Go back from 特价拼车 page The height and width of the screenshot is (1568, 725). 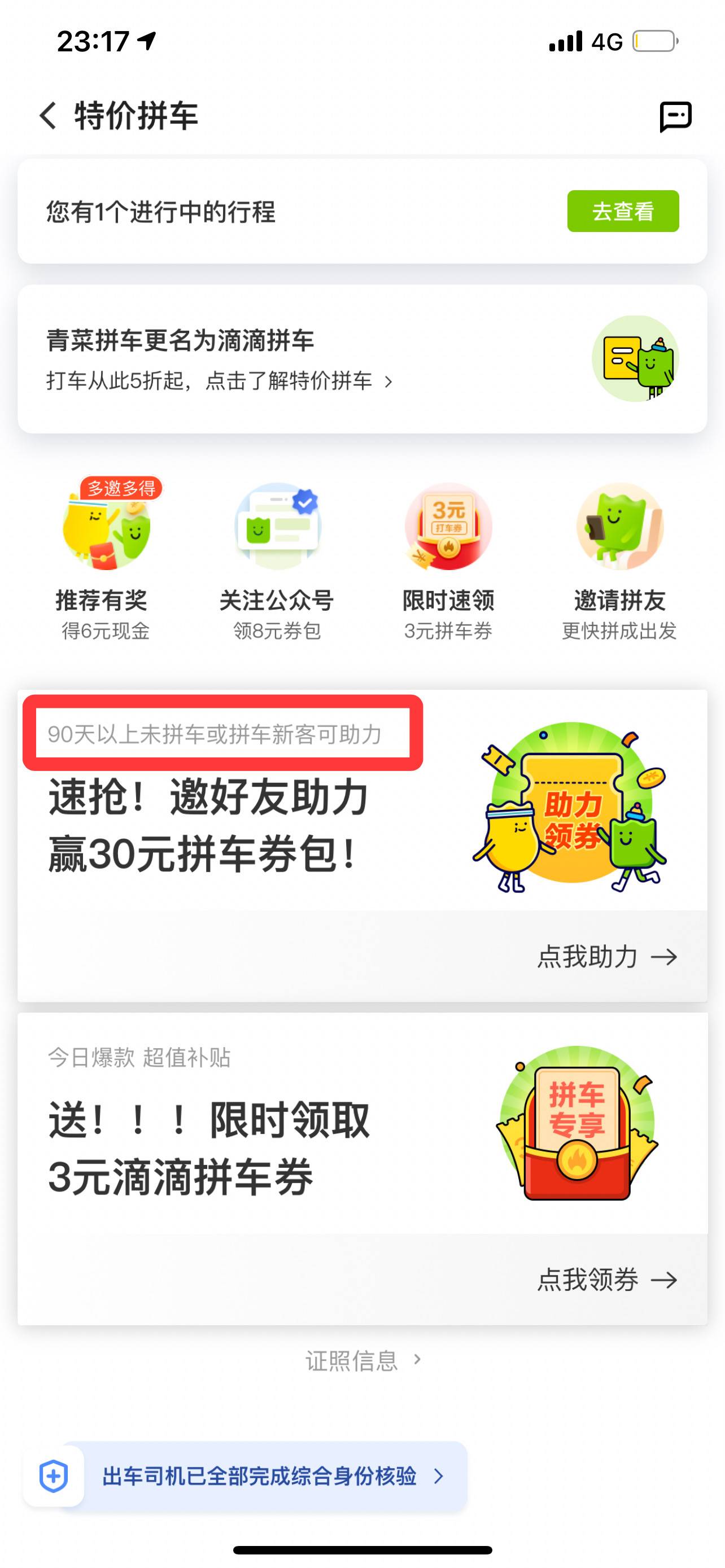click(x=48, y=116)
